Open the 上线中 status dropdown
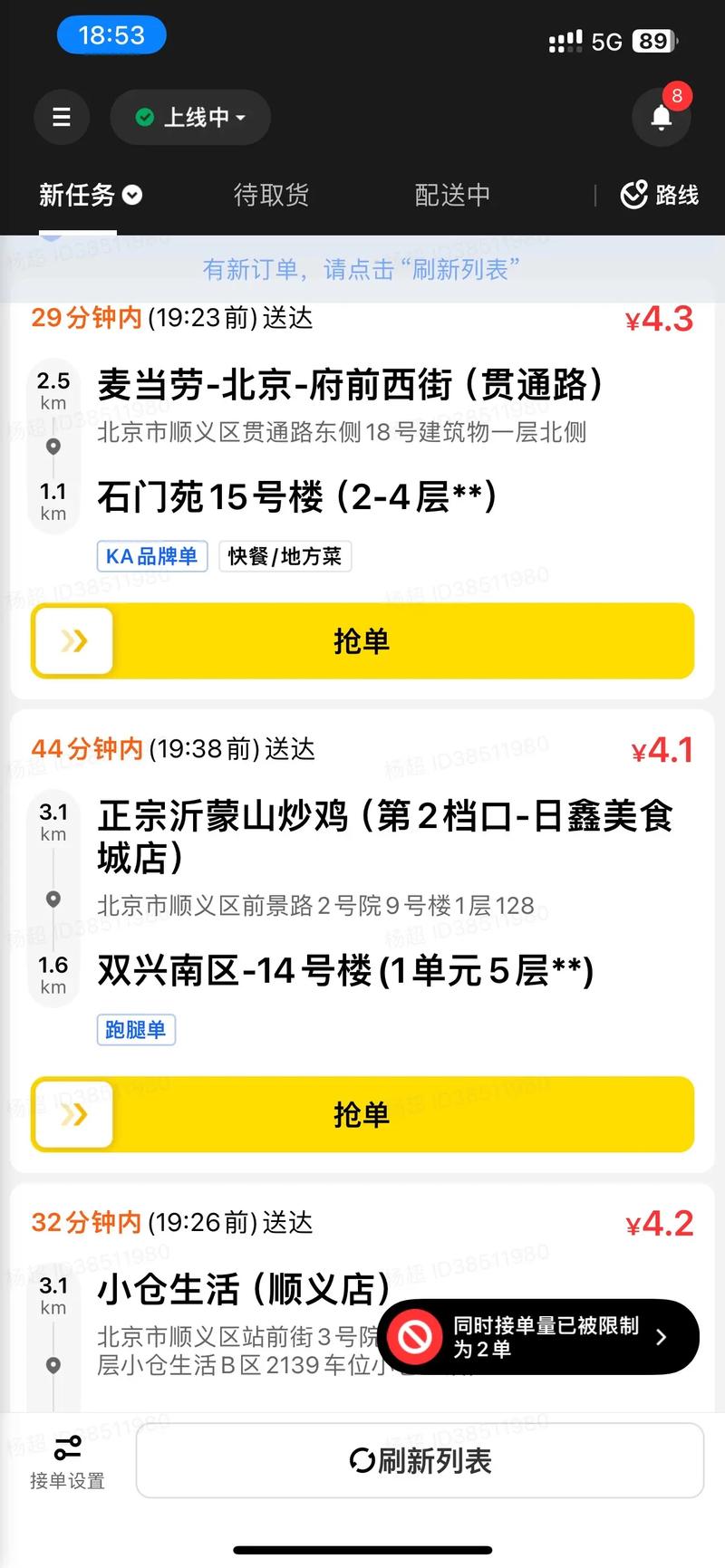This screenshot has width=725, height=1568. (190, 117)
